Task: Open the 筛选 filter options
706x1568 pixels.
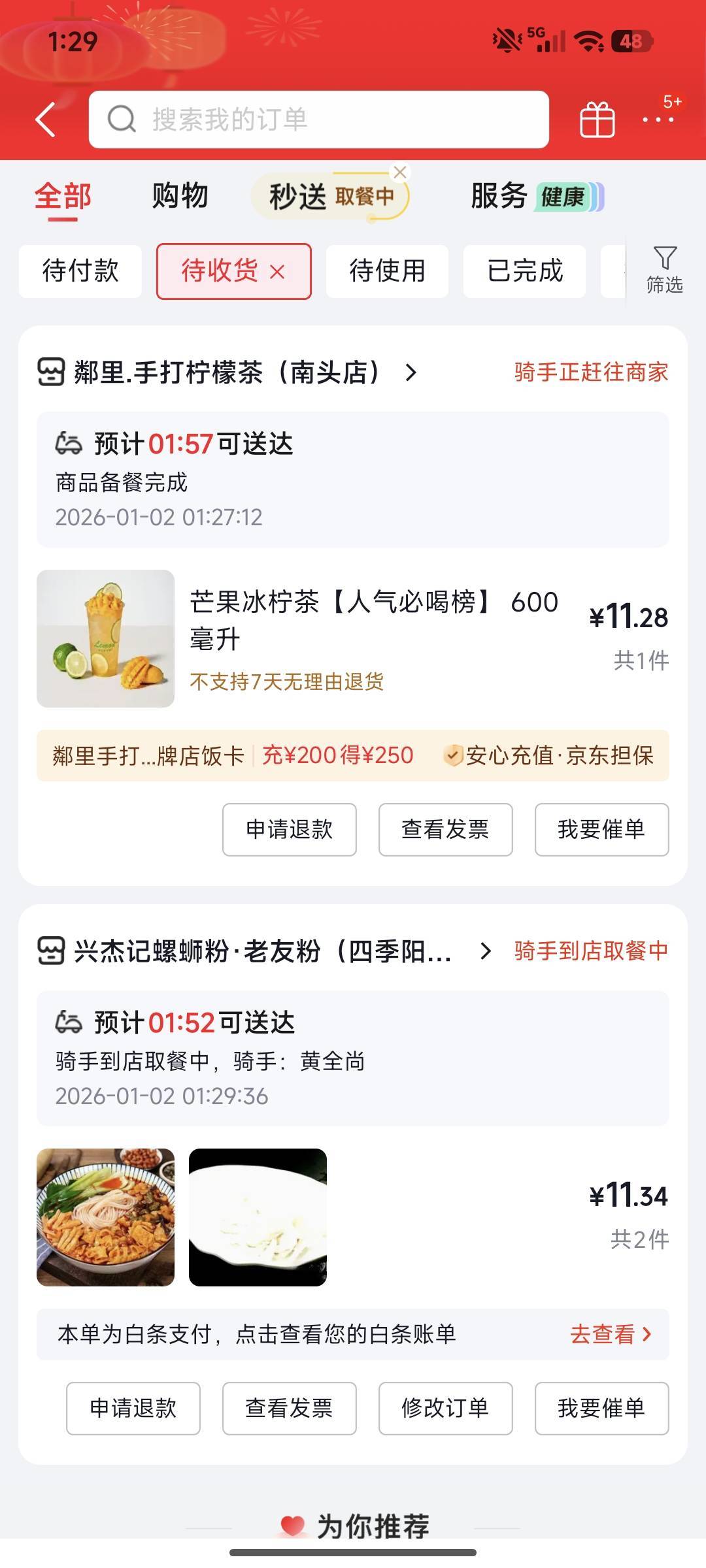Action: [664, 270]
